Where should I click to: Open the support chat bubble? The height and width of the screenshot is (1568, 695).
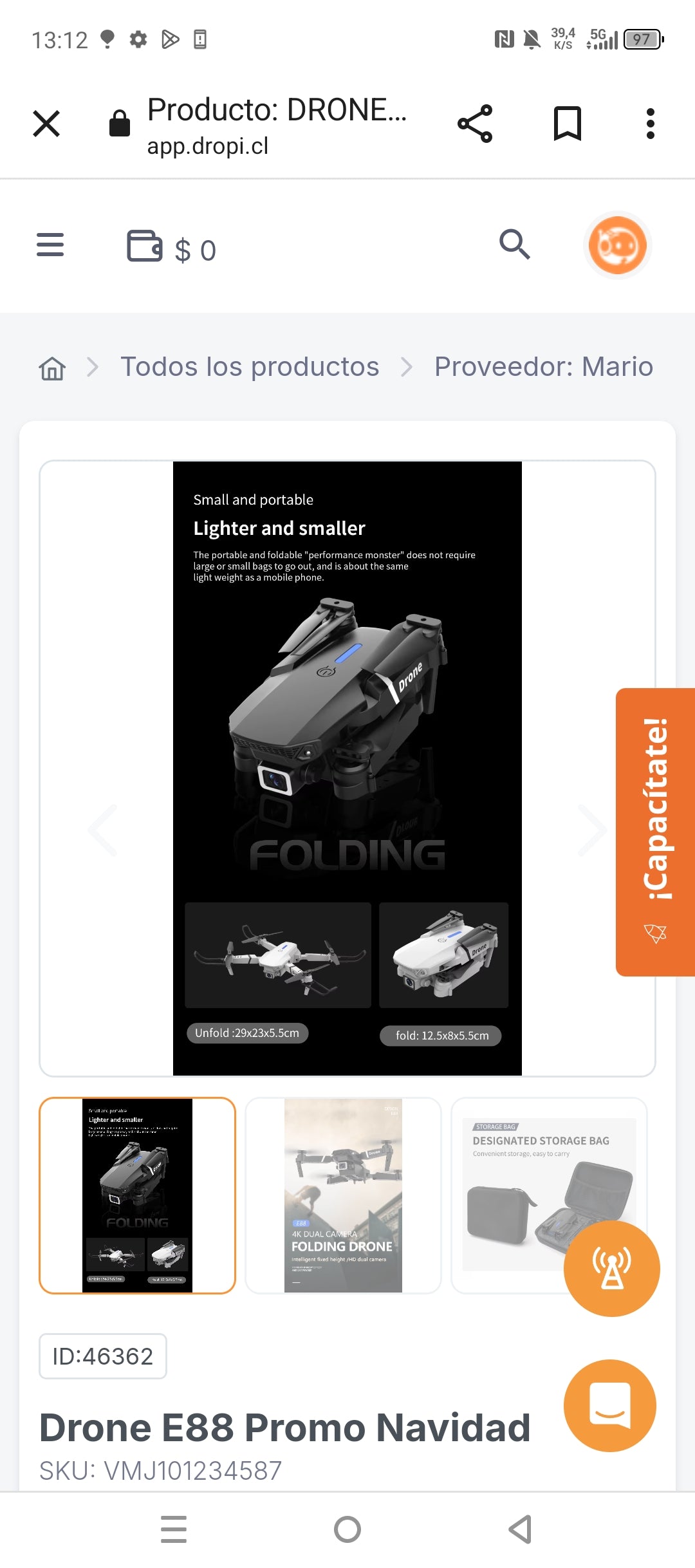coord(609,1405)
